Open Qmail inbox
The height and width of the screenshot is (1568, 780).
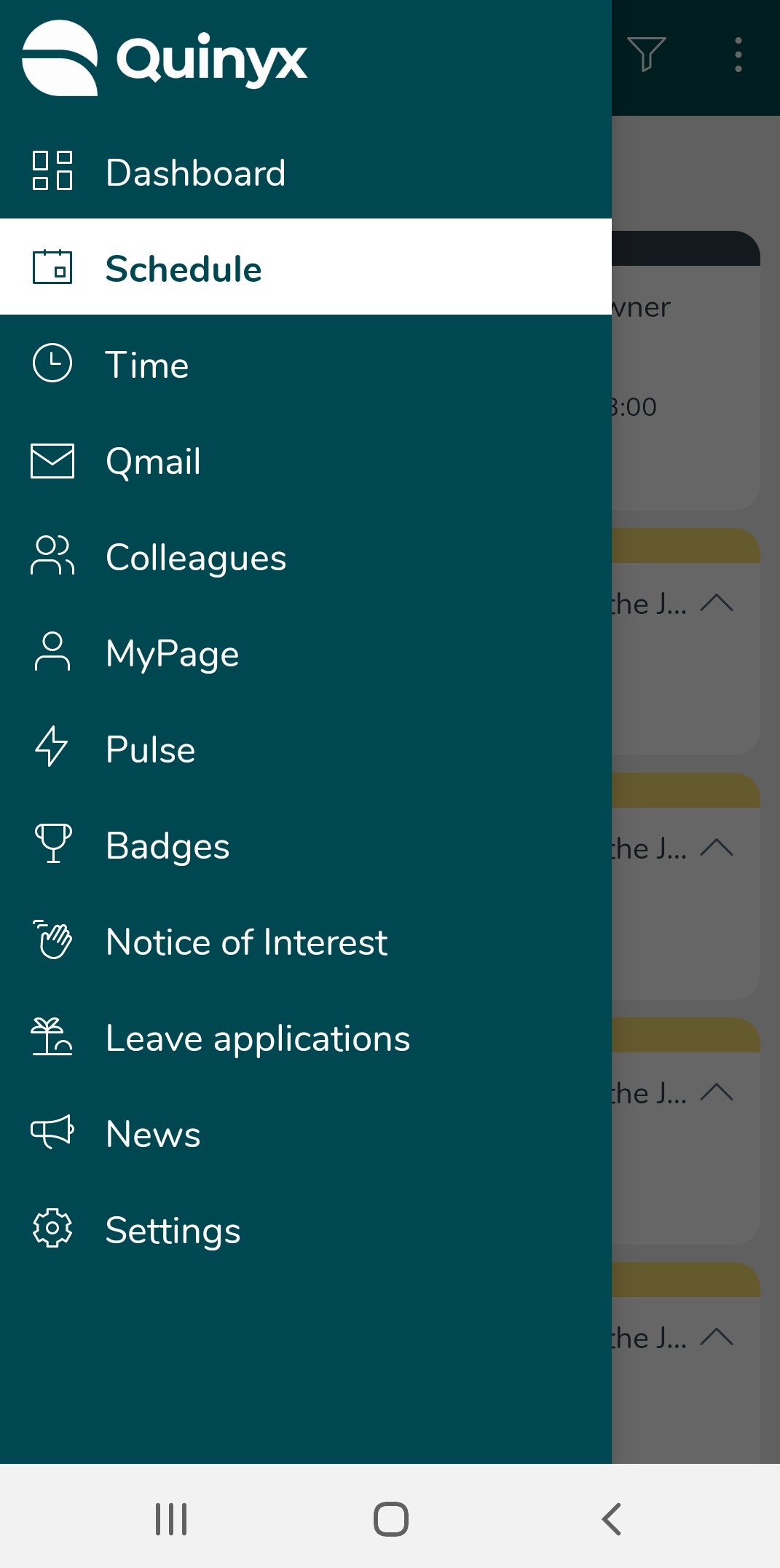[306, 460]
